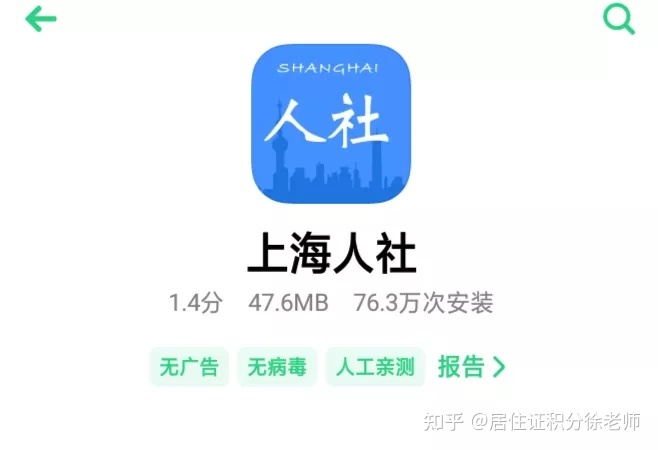This screenshot has width=658, height=450.
Task: Open the search magnifier icon
Action: click(x=619, y=19)
